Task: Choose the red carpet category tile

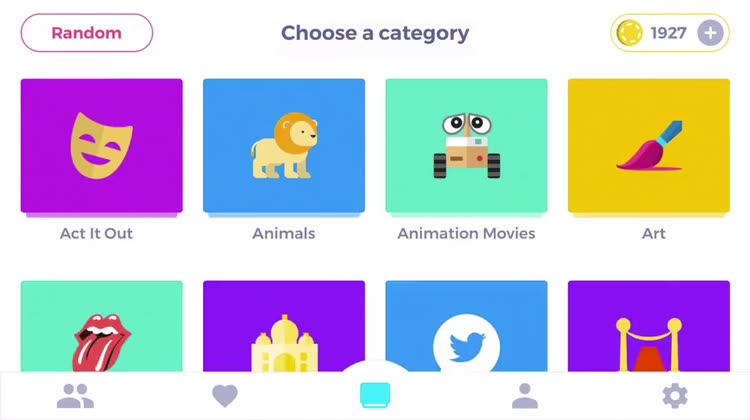Action: click(x=649, y=327)
